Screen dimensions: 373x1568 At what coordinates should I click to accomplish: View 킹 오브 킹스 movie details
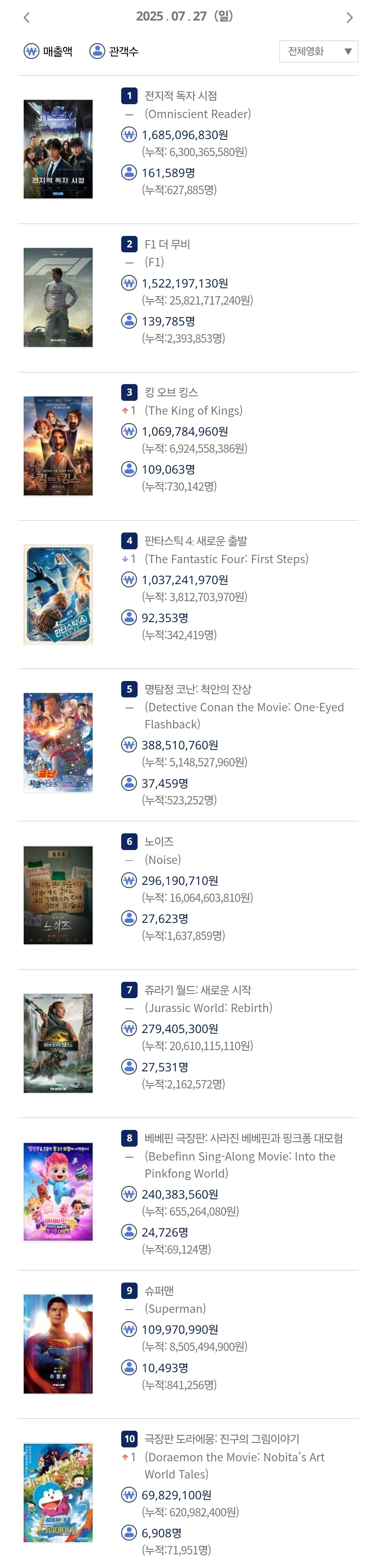(x=171, y=392)
